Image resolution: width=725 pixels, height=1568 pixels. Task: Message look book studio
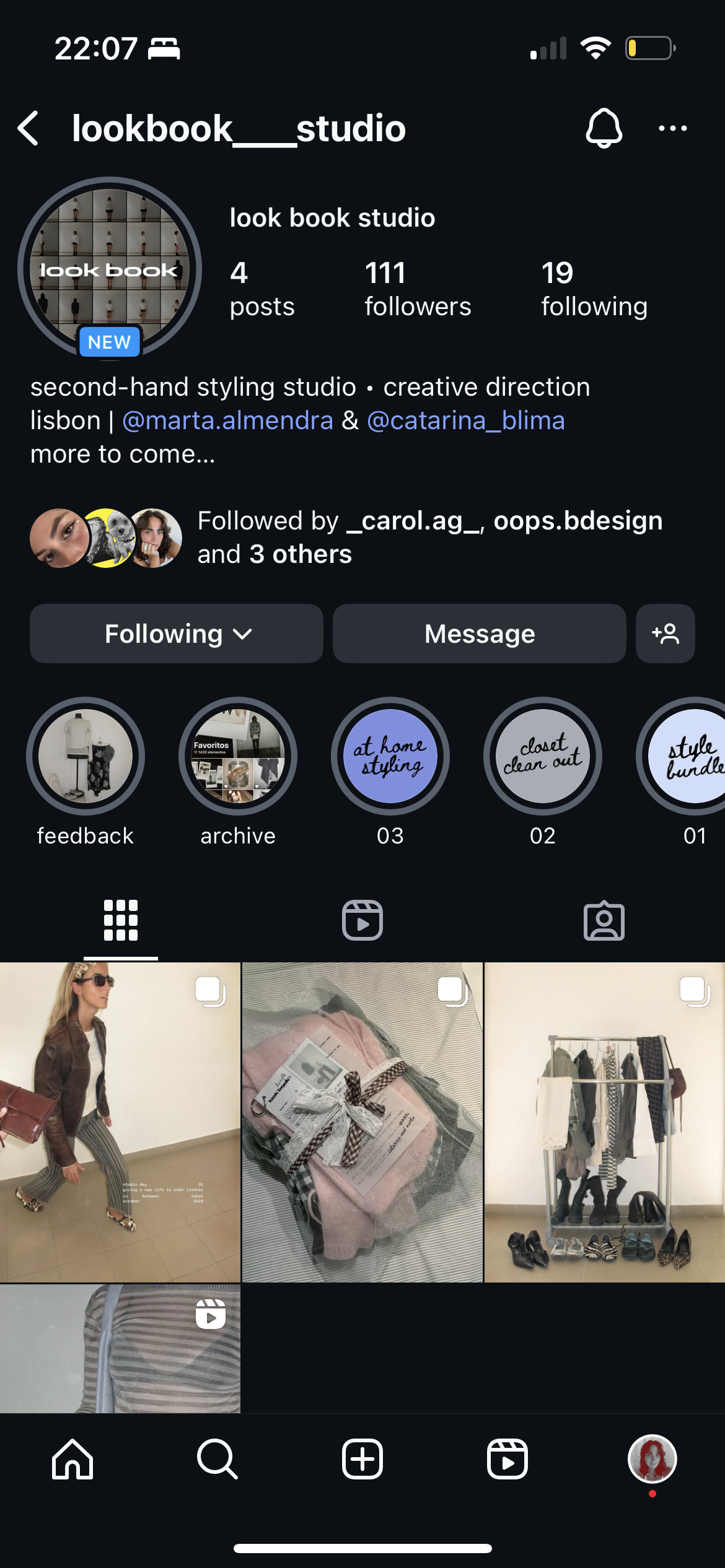(x=479, y=634)
